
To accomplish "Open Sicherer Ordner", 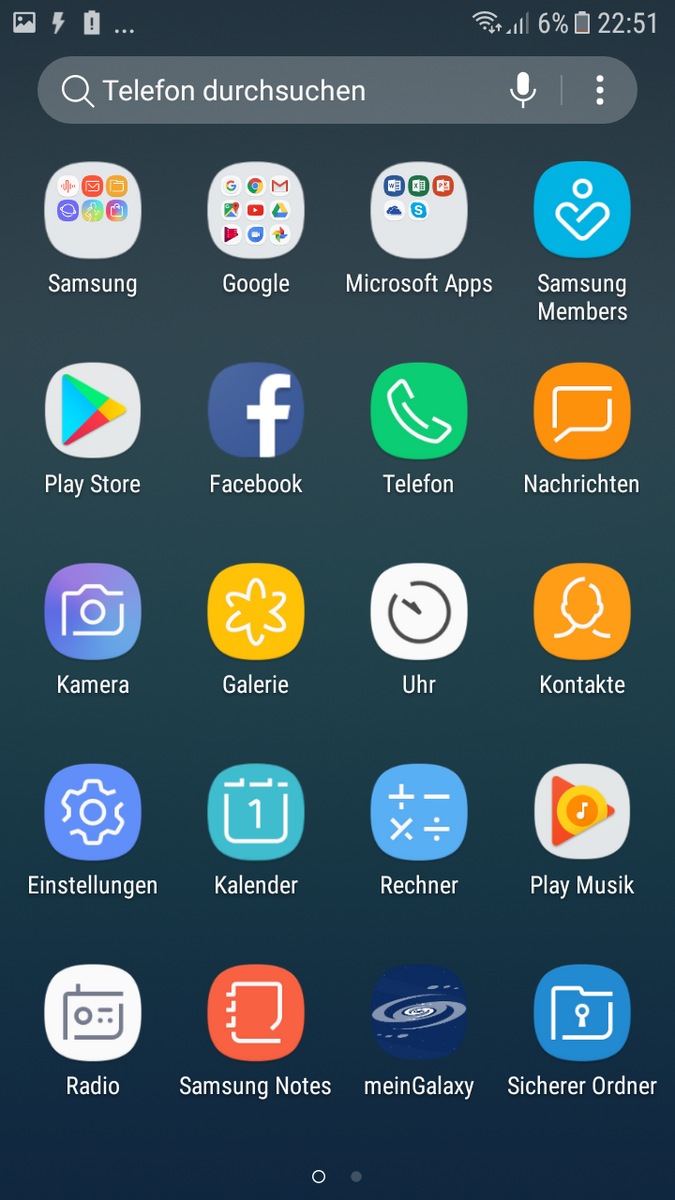I will (582, 1013).
